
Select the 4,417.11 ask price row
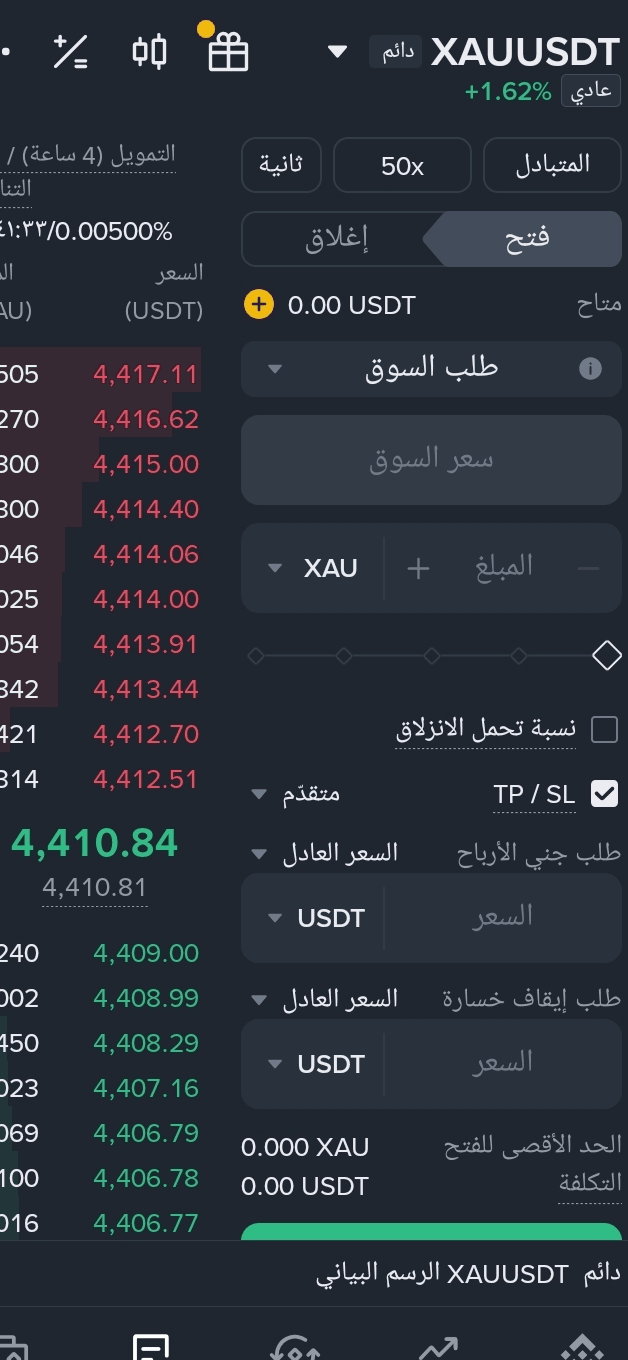[146, 375]
